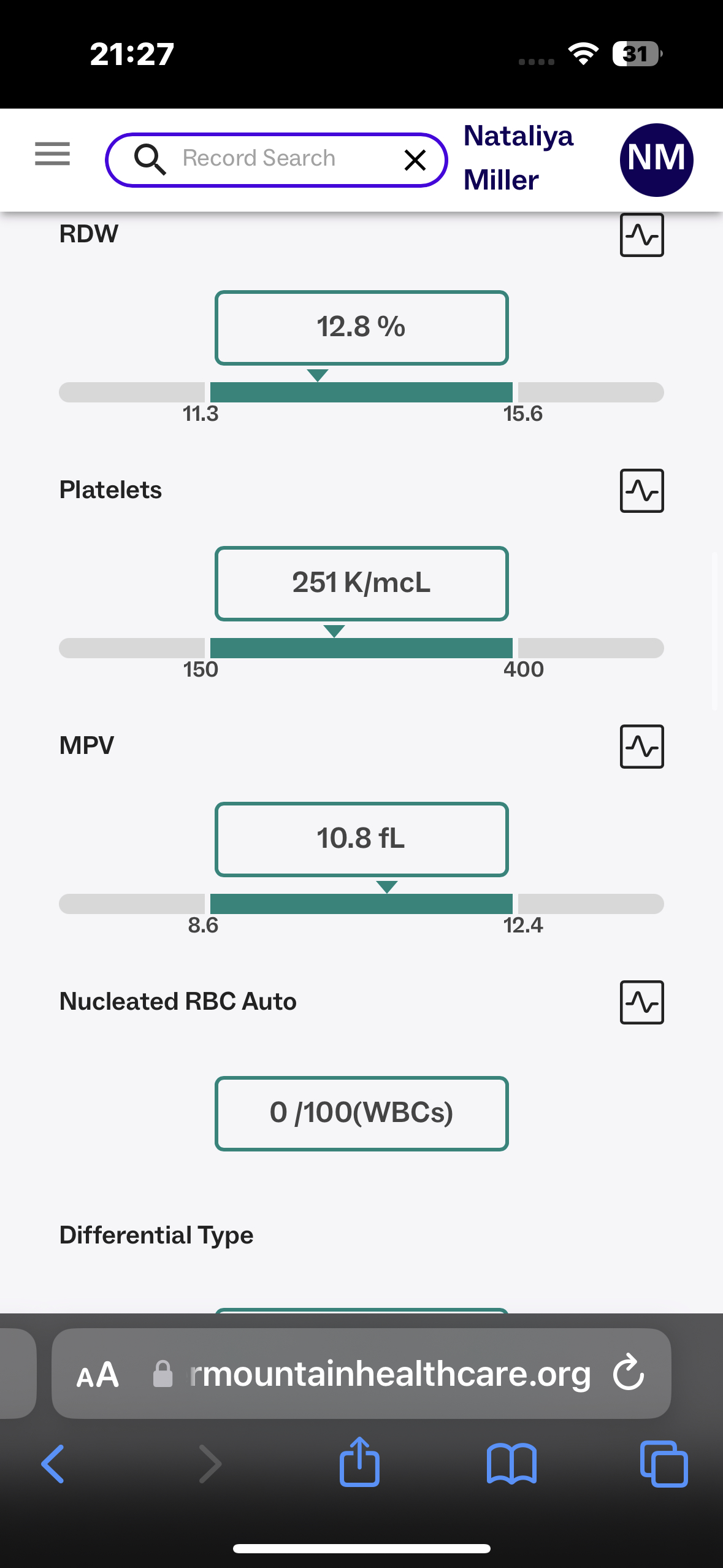
Task: Open Safari bookmarks
Action: pyautogui.click(x=511, y=1464)
